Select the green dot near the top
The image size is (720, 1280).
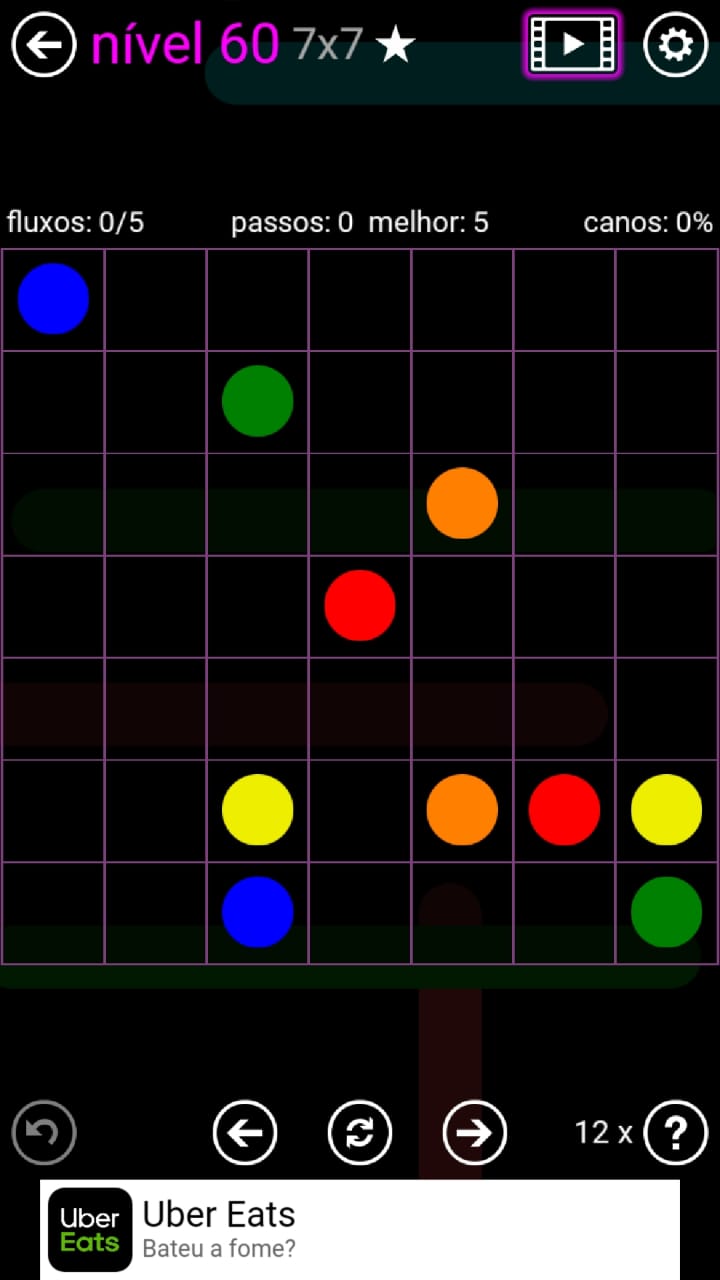(x=257, y=401)
